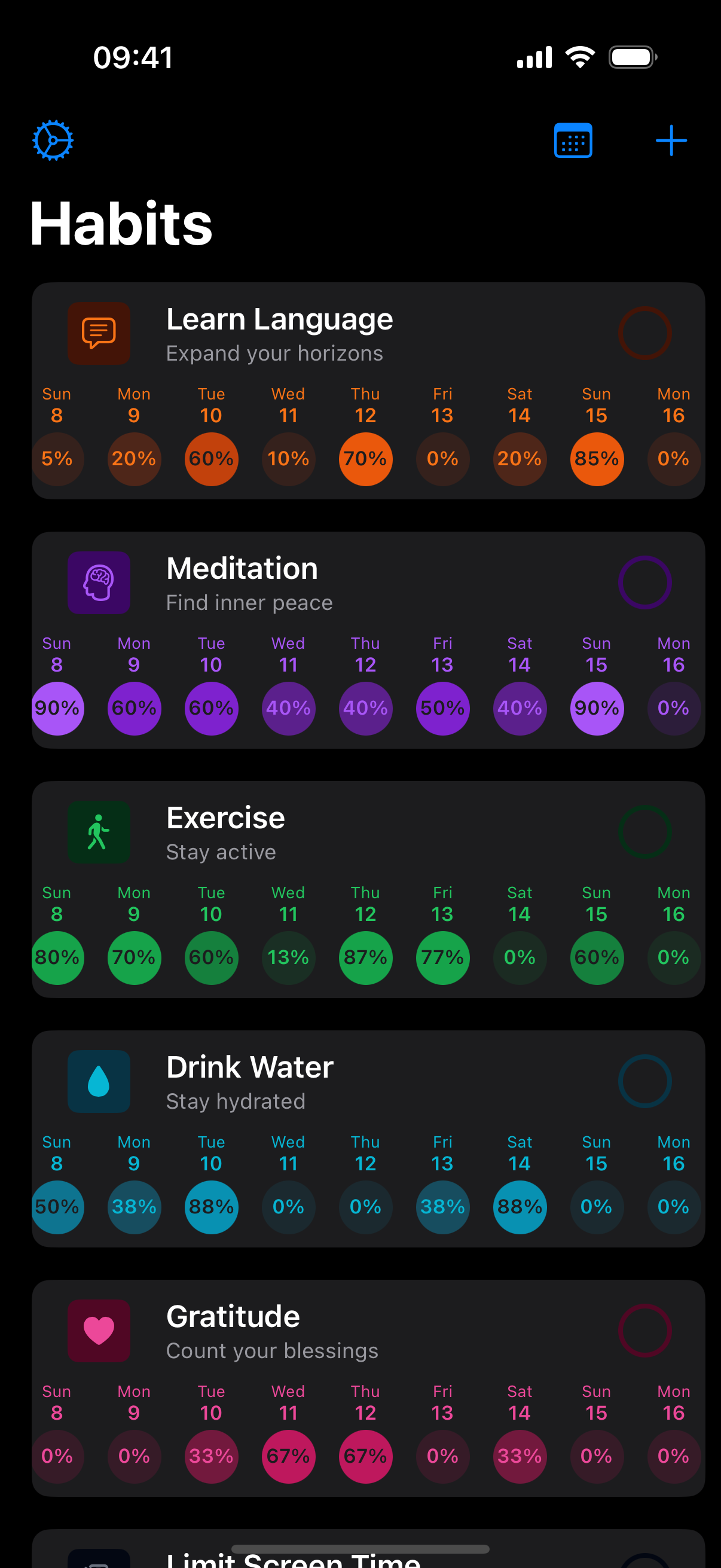Image resolution: width=721 pixels, height=1568 pixels.
Task: Select the Learn Language speech bubble icon
Action: pos(99,333)
